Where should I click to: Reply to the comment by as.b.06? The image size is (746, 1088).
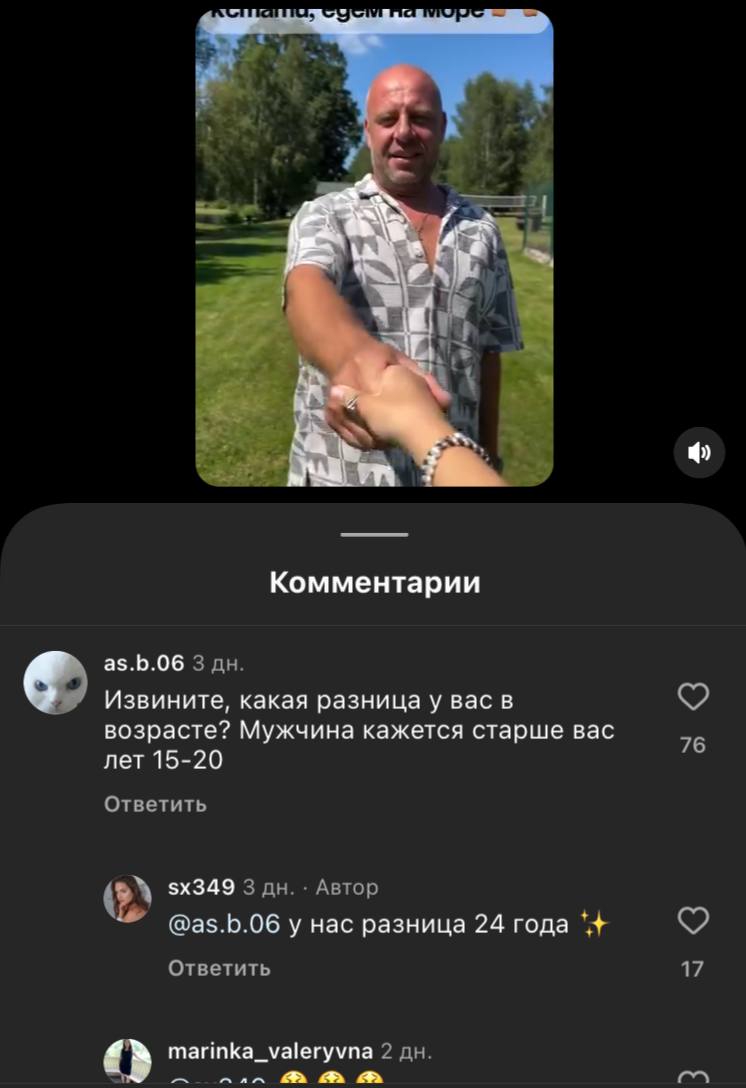[x=155, y=804]
